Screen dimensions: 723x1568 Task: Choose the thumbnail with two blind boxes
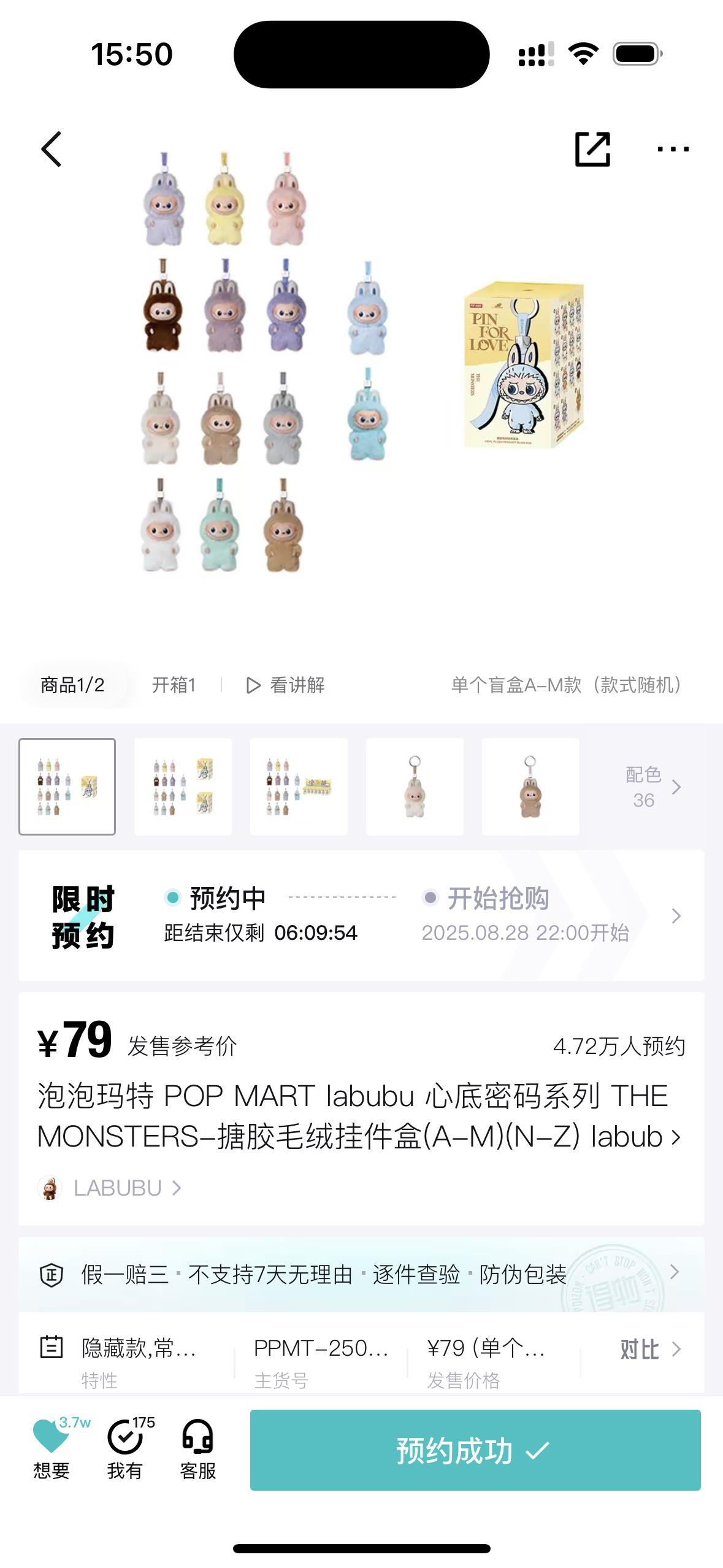pyautogui.click(x=183, y=787)
